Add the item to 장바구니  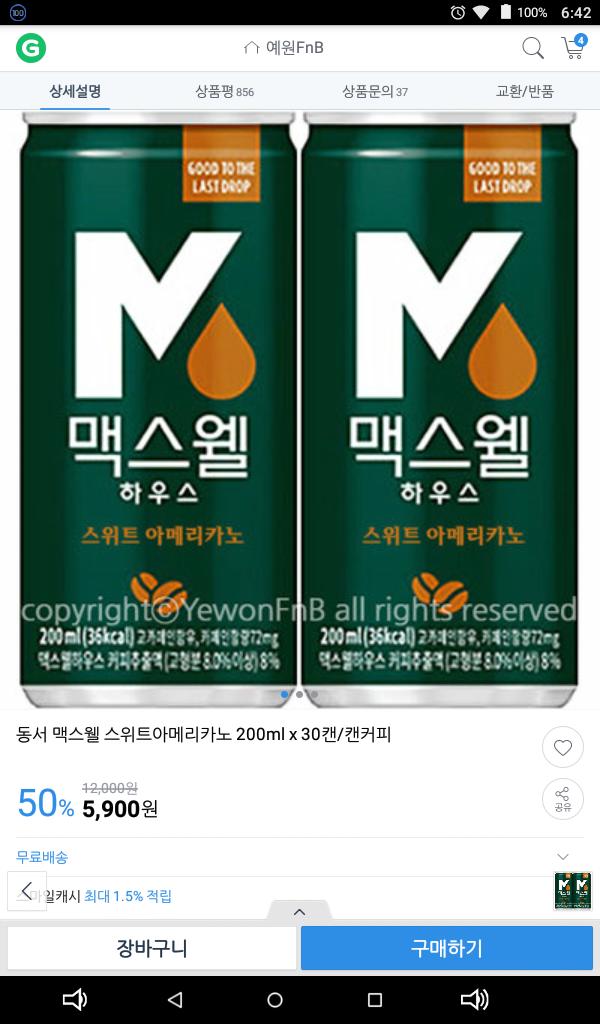click(x=152, y=948)
